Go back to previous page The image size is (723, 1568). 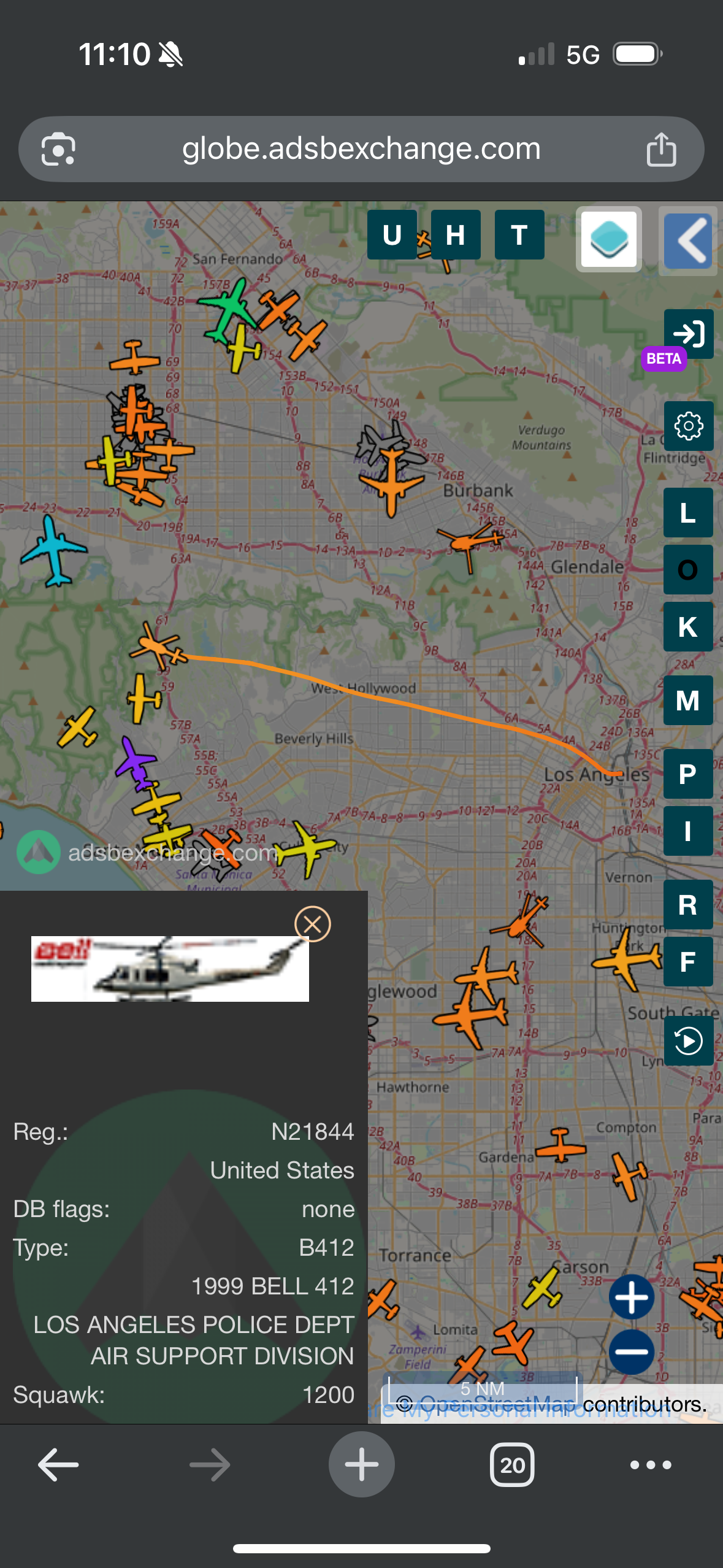[x=58, y=1465]
